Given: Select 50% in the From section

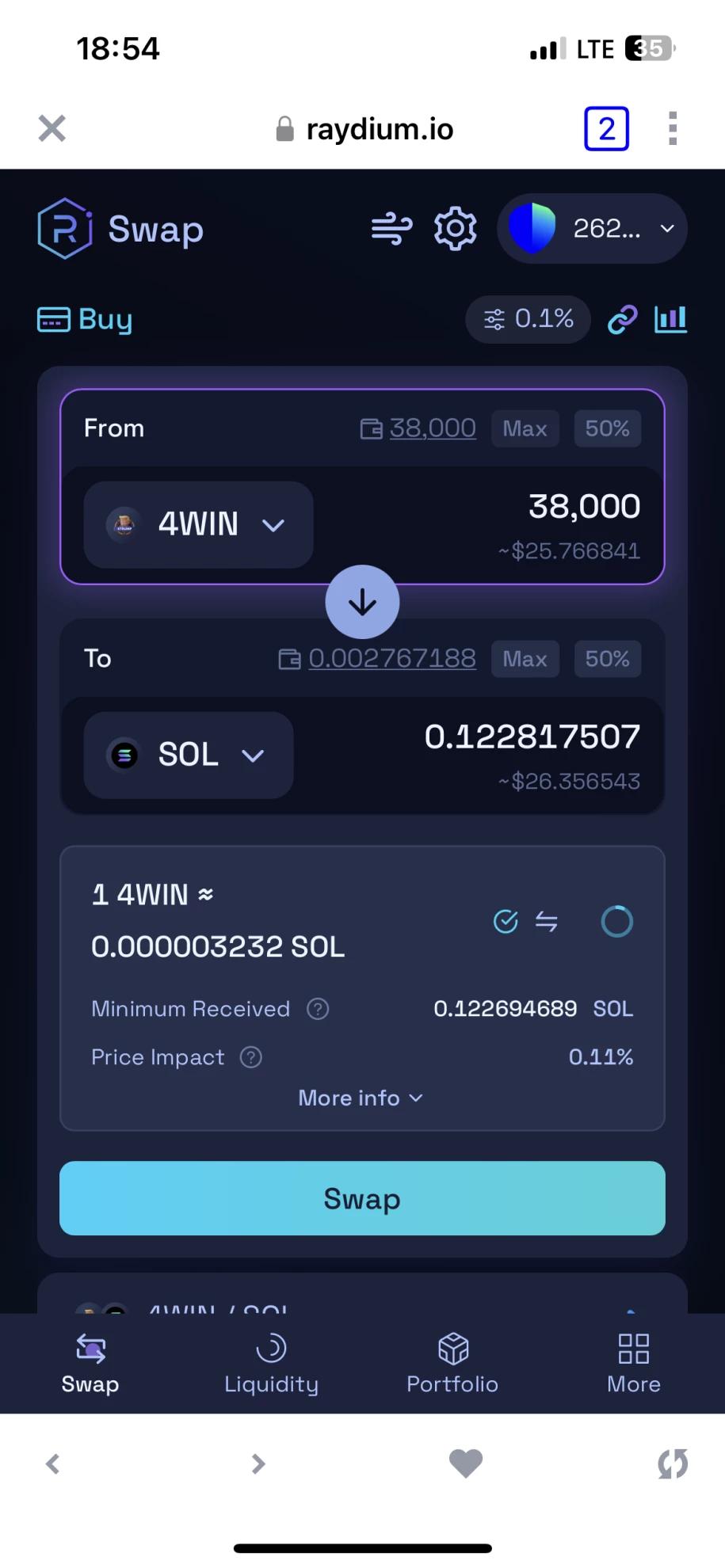Looking at the screenshot, I should (x=607, y=428).
